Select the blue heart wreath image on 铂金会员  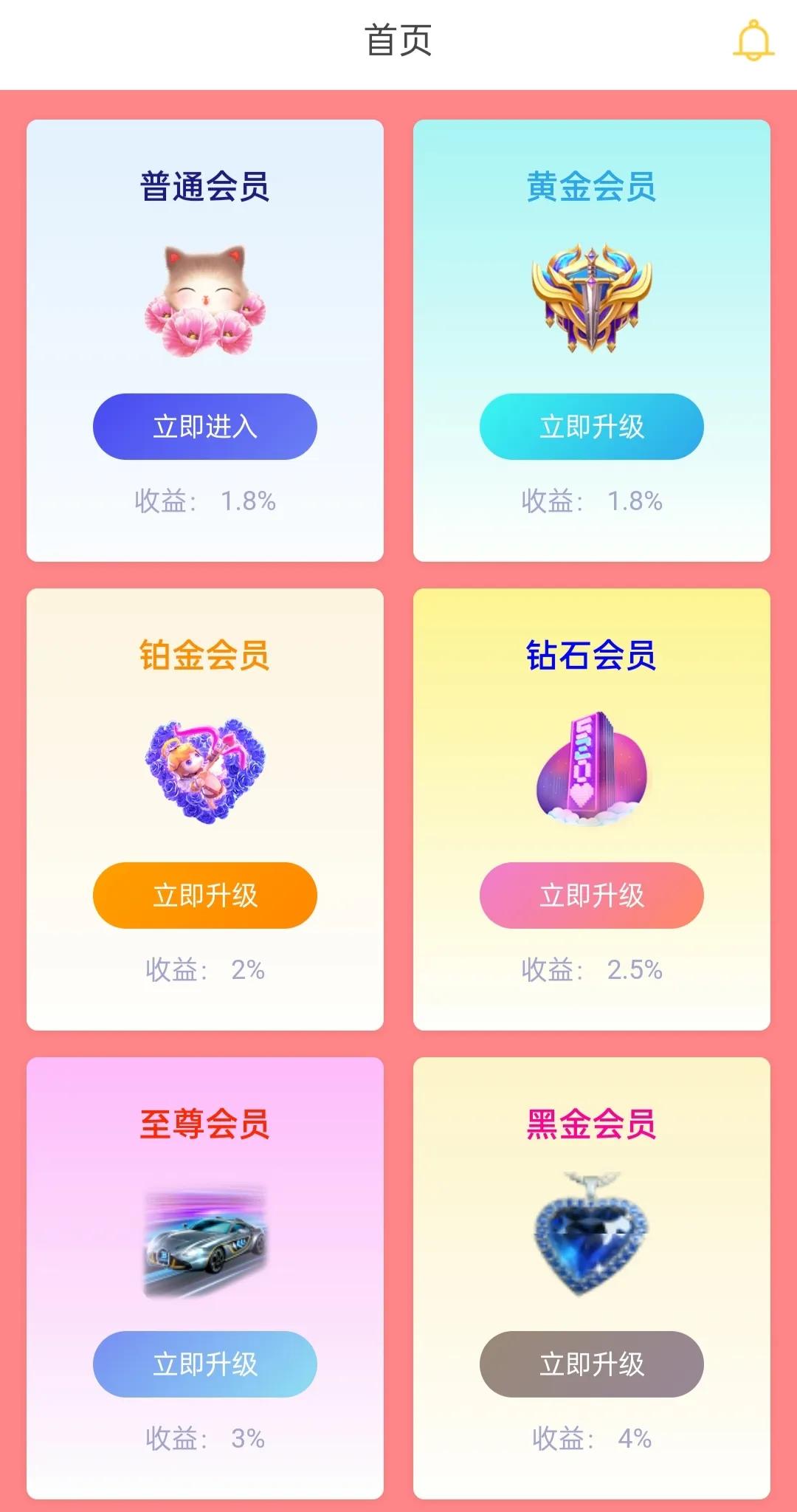[x=205, y=768]
